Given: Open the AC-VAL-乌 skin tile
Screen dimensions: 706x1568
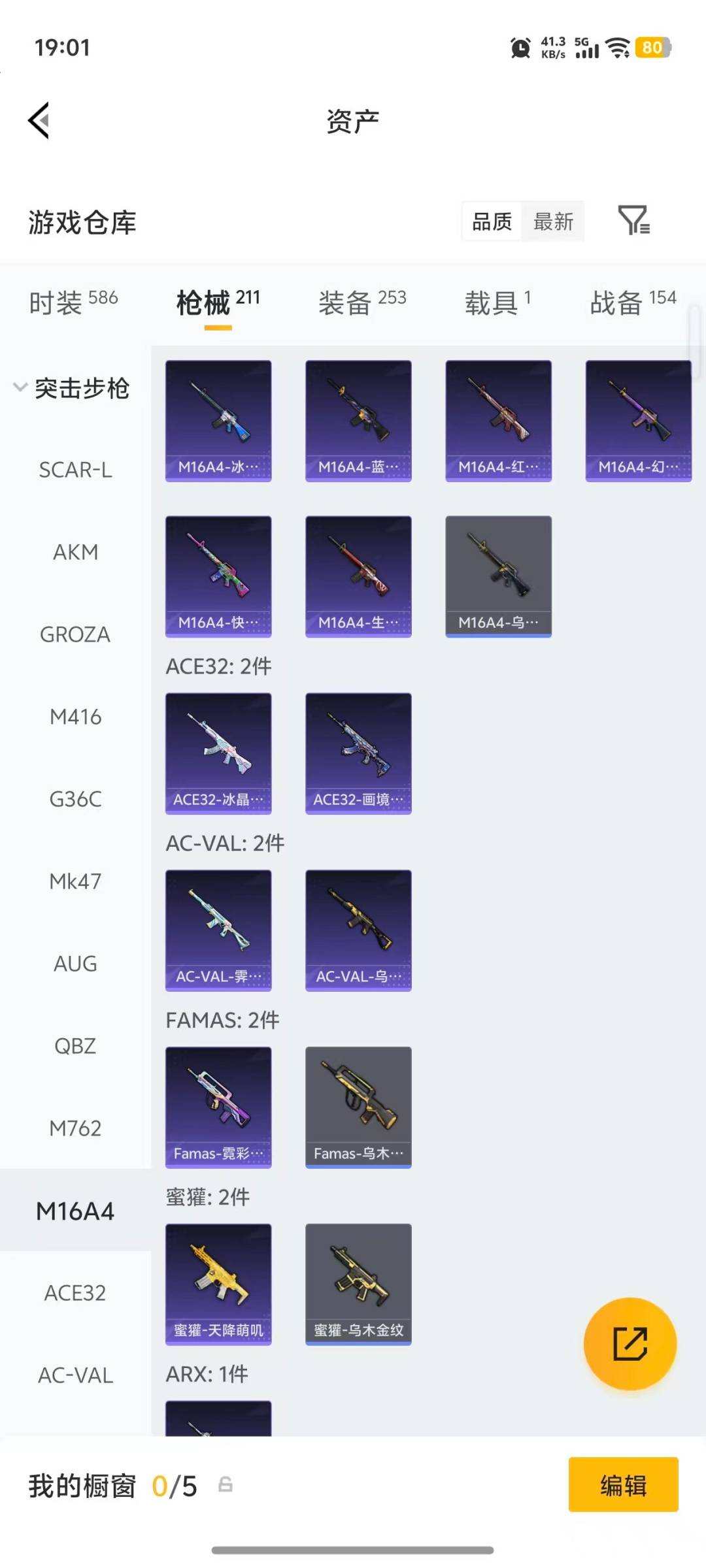Looking at the screenshot, I should tap(358, 930).
